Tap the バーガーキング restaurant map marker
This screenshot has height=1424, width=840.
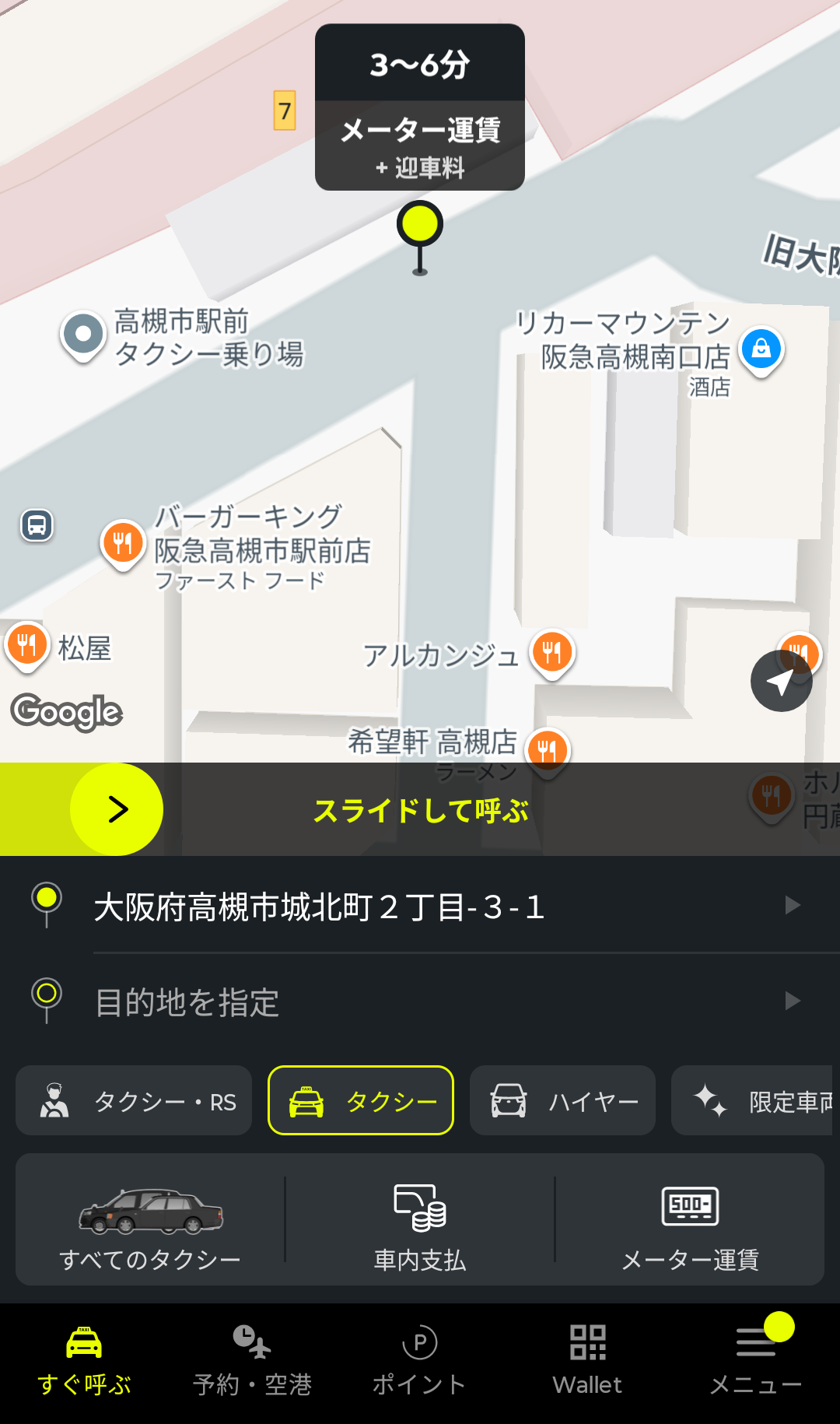[x=123, y=542]
